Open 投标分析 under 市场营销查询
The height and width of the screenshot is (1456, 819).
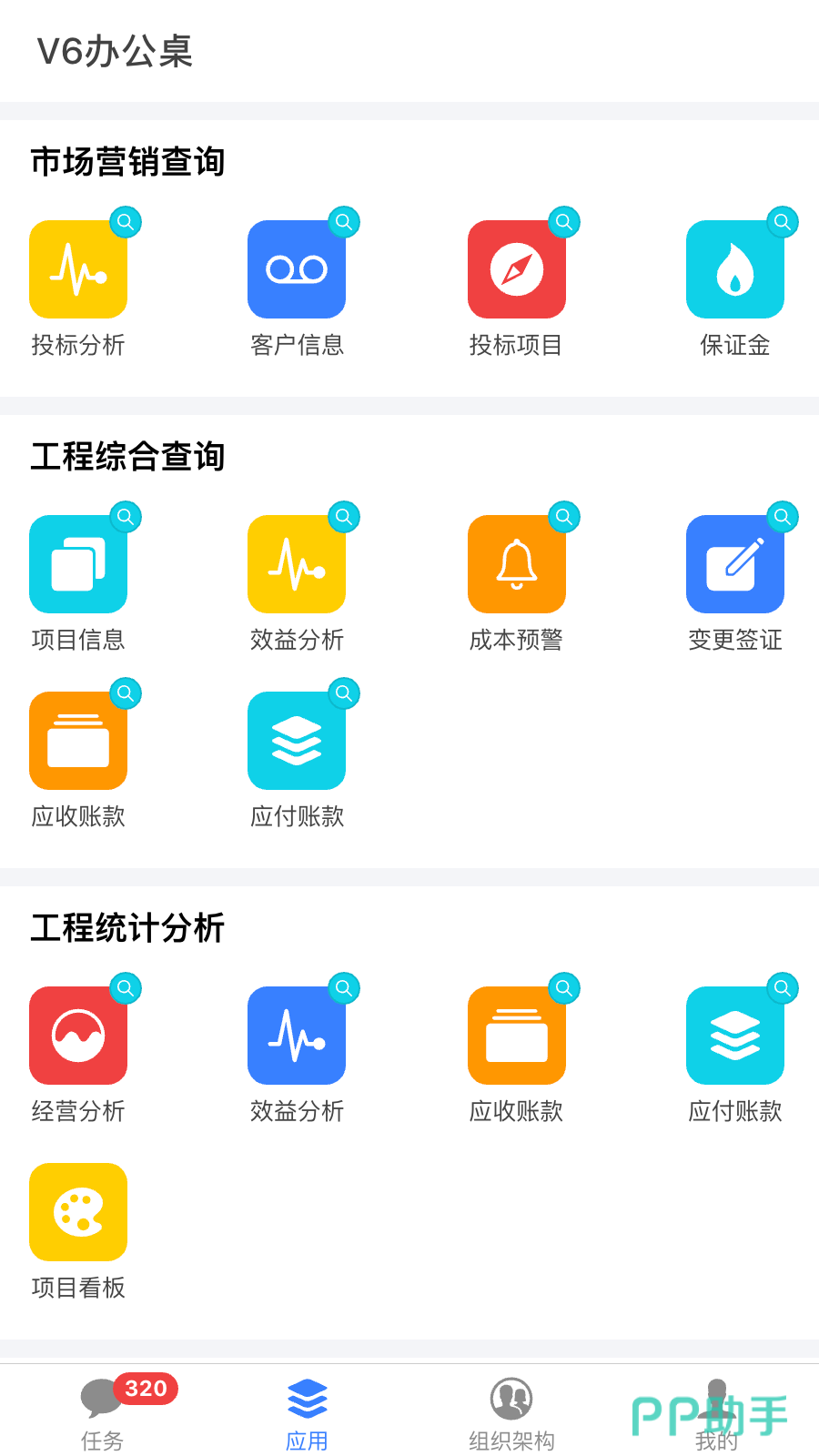coord(78,269)
